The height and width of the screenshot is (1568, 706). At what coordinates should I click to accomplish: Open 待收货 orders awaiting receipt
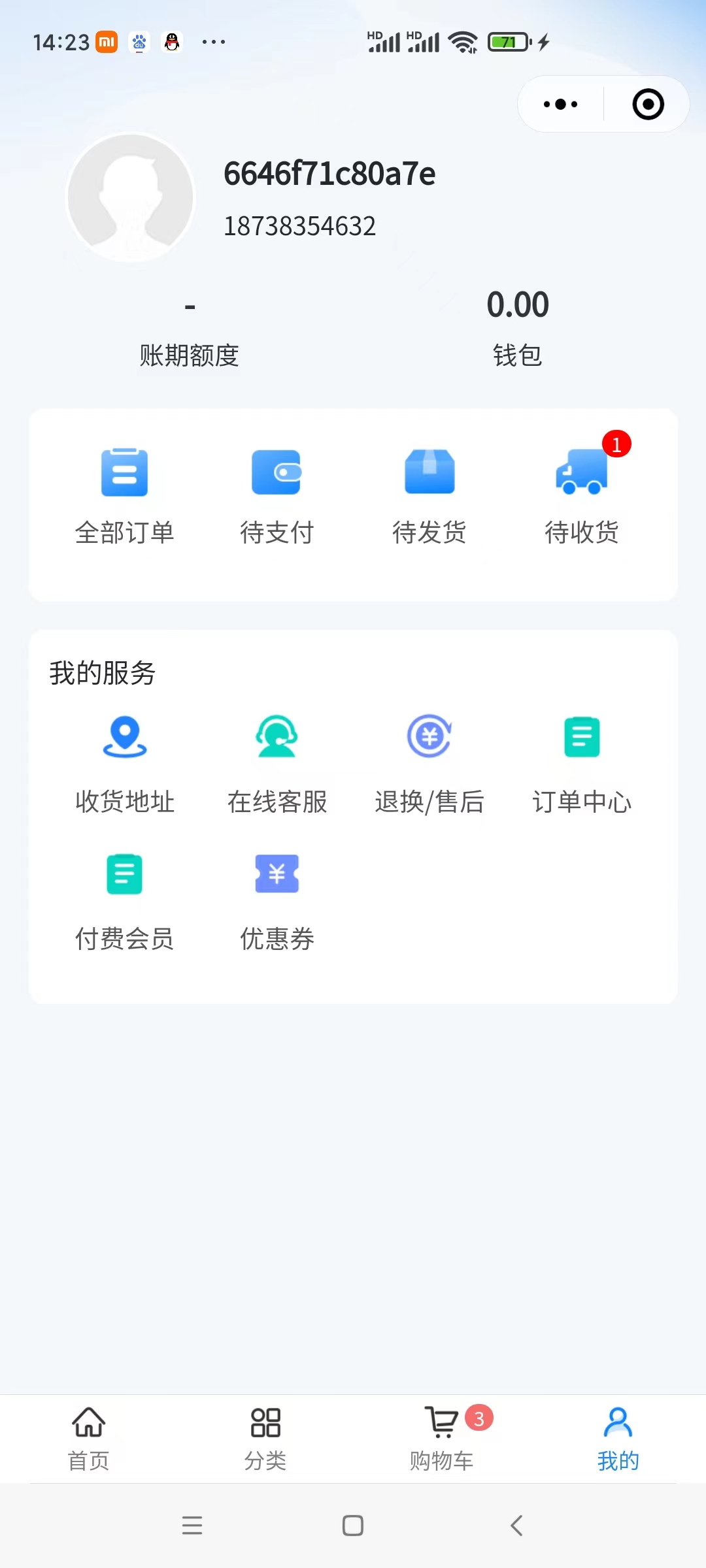click(582, 497)
